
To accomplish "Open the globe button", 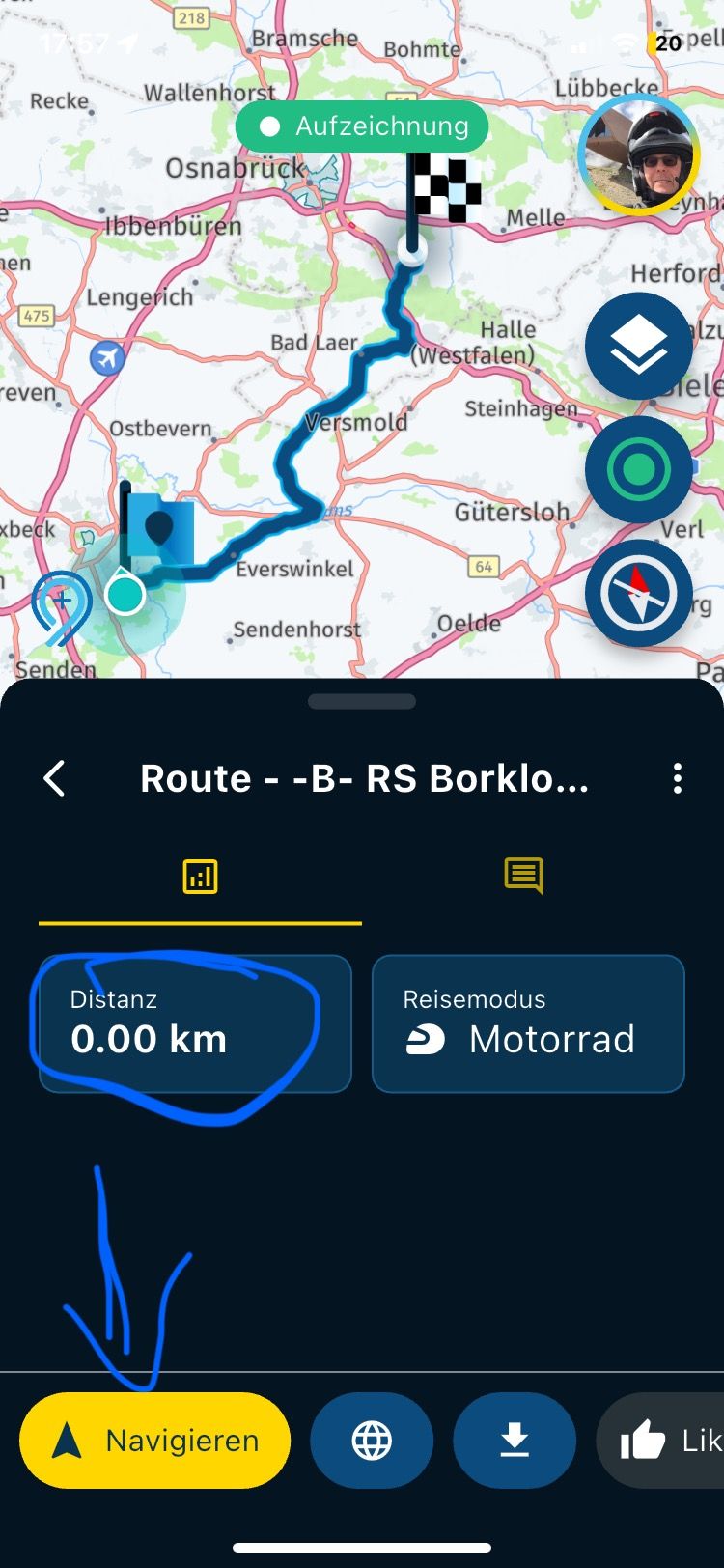I will [372, 1441].
